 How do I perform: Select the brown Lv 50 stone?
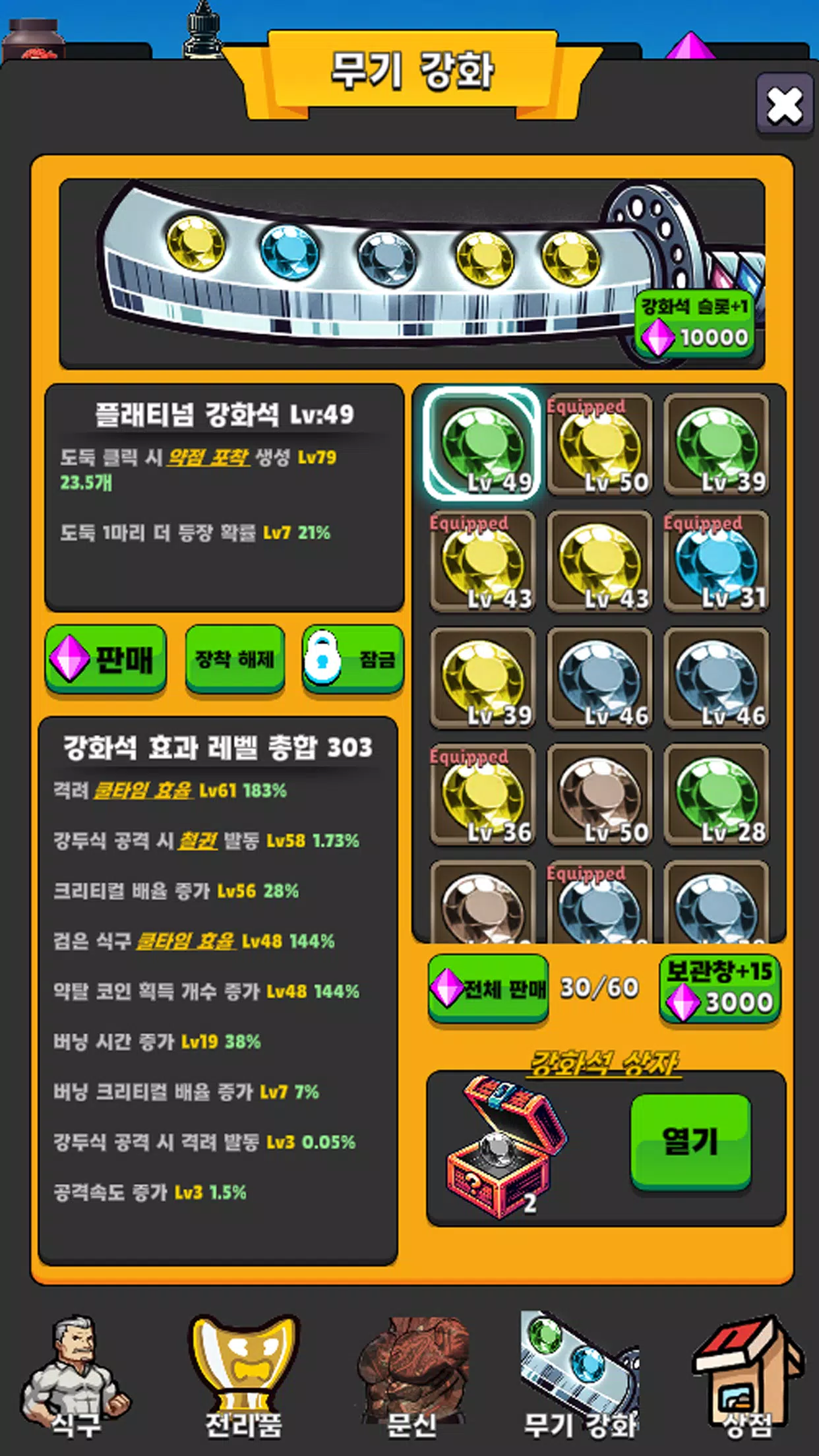click(599, 795)
